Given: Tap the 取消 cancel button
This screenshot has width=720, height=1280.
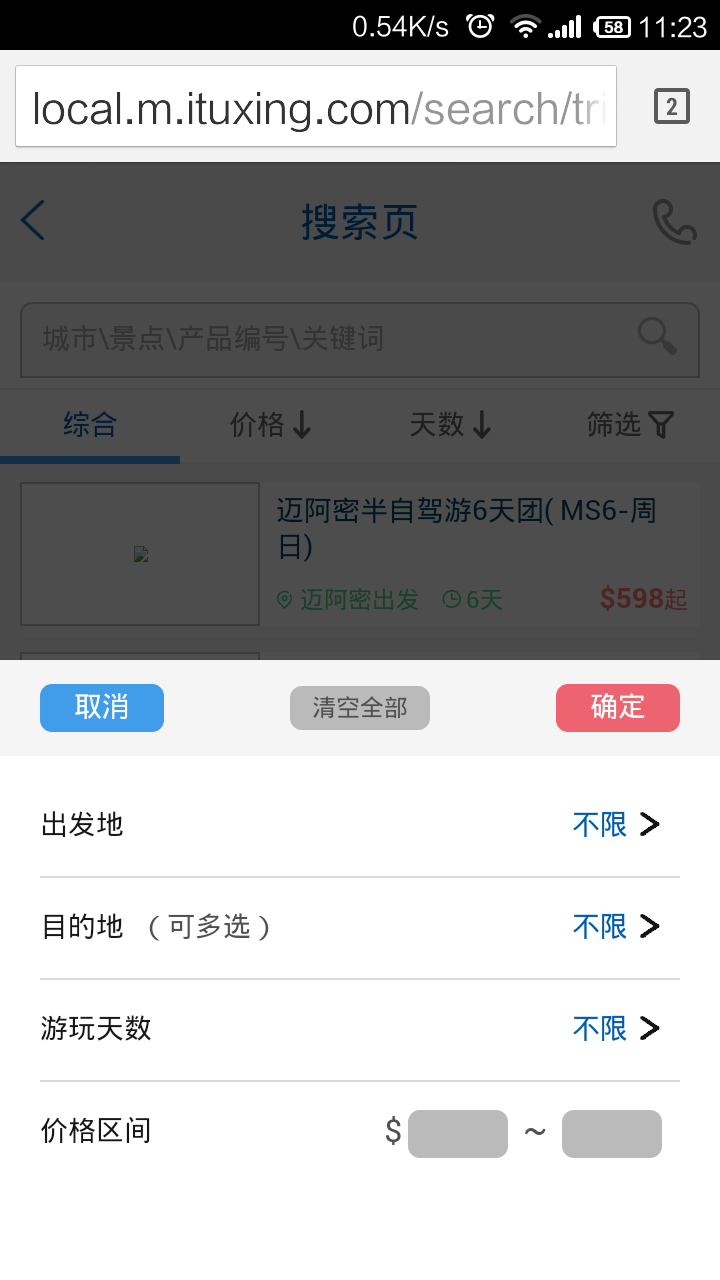Looking at the screenshot, I should pos(102,708).
